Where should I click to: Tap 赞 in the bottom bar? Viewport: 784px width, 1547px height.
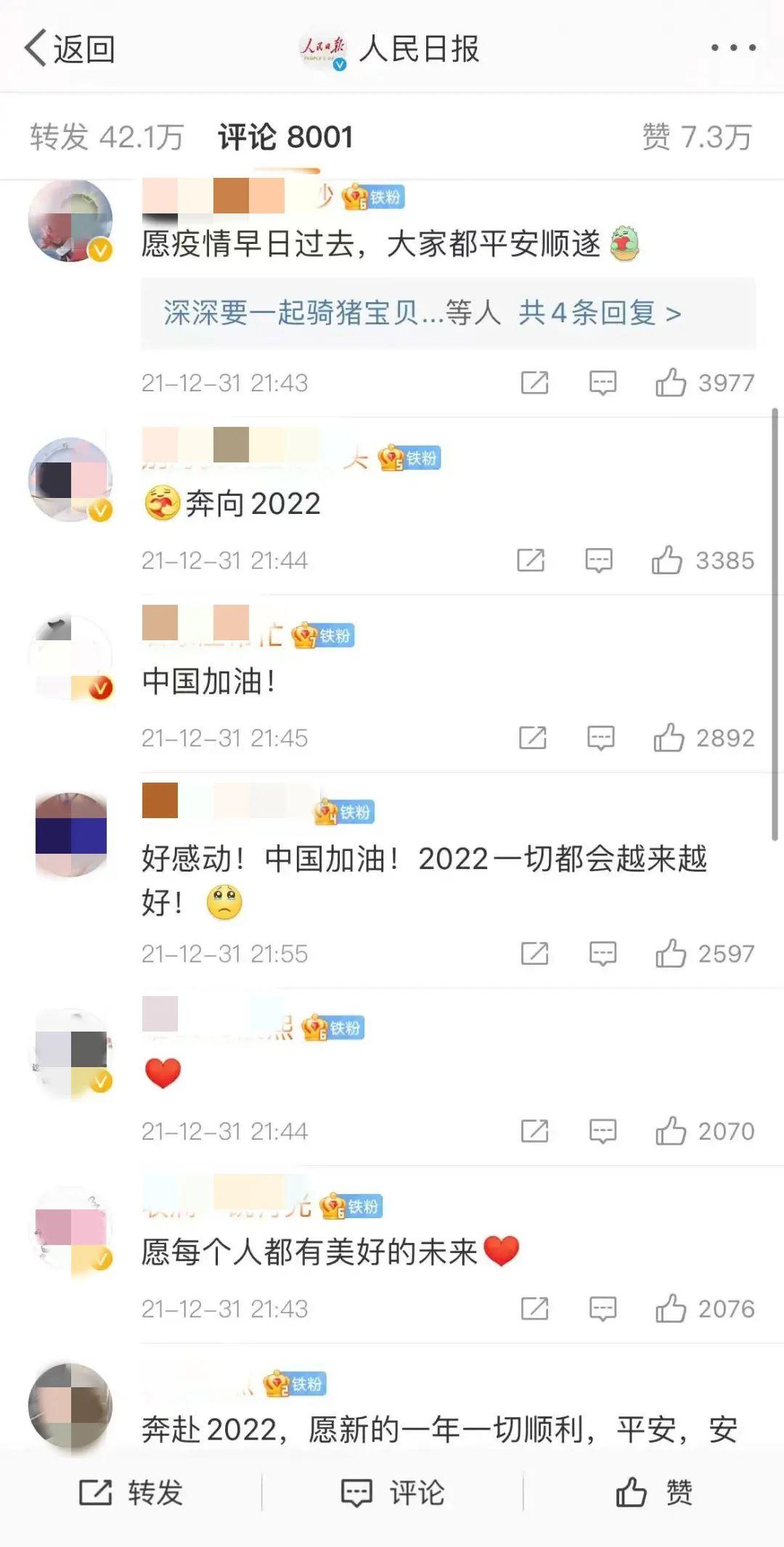[x=653, y=1493]
